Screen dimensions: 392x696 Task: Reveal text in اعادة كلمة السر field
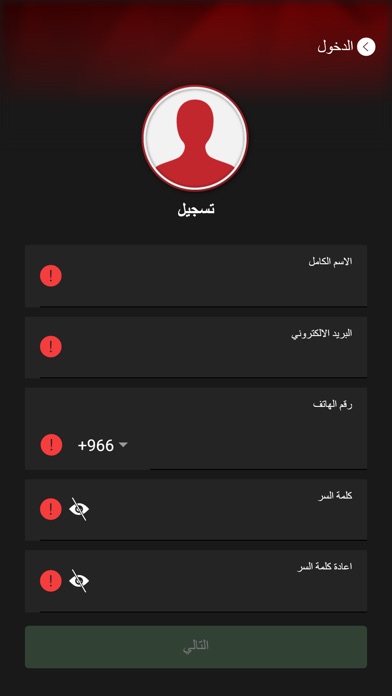(x=79, y=581)
